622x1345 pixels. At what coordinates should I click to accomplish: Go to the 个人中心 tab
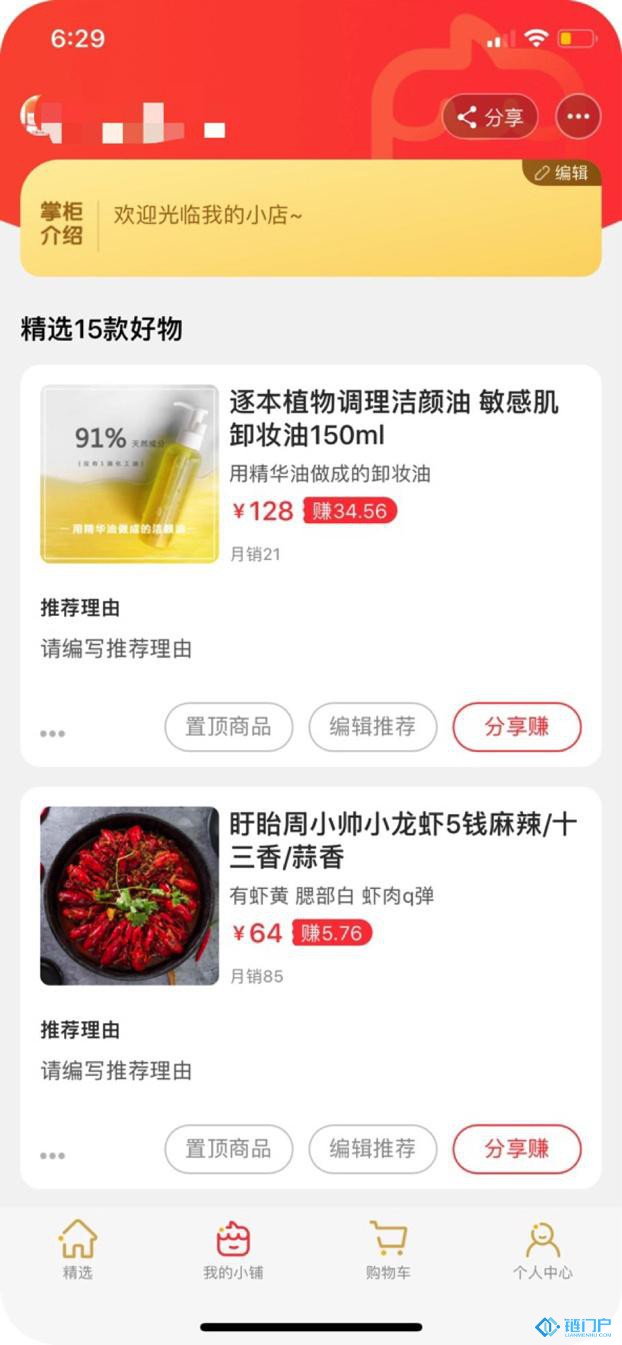click(543, 1250)
